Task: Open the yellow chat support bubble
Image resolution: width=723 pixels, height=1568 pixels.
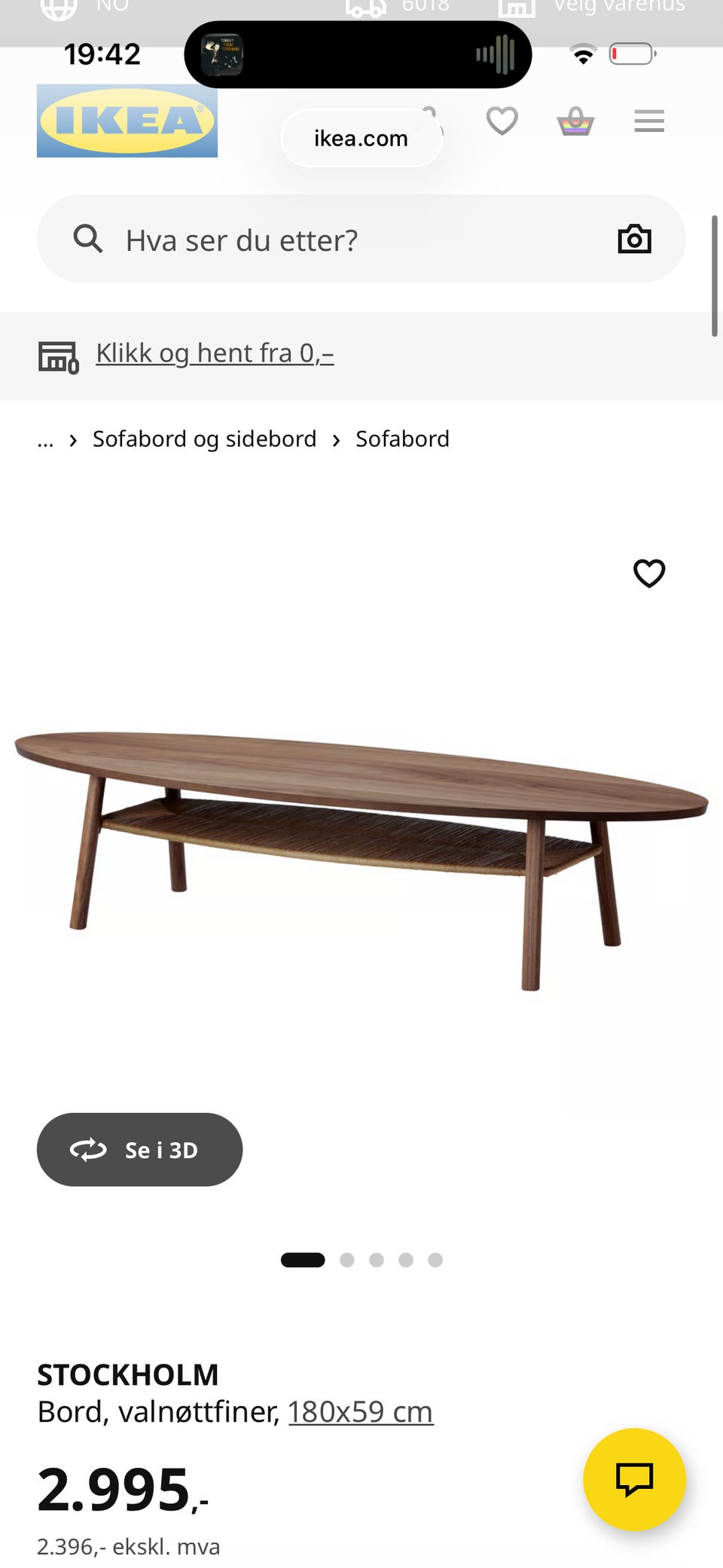Action: [x=635, y=1479]
